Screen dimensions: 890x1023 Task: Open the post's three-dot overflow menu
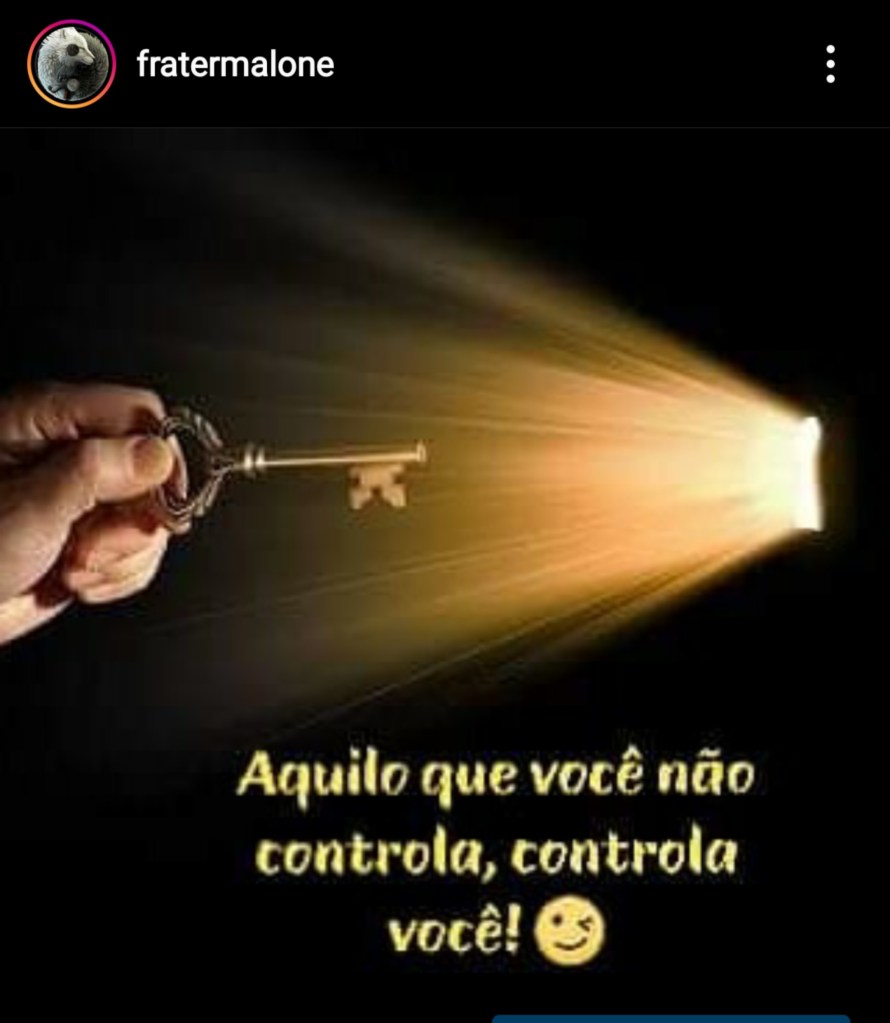point(830,64)
